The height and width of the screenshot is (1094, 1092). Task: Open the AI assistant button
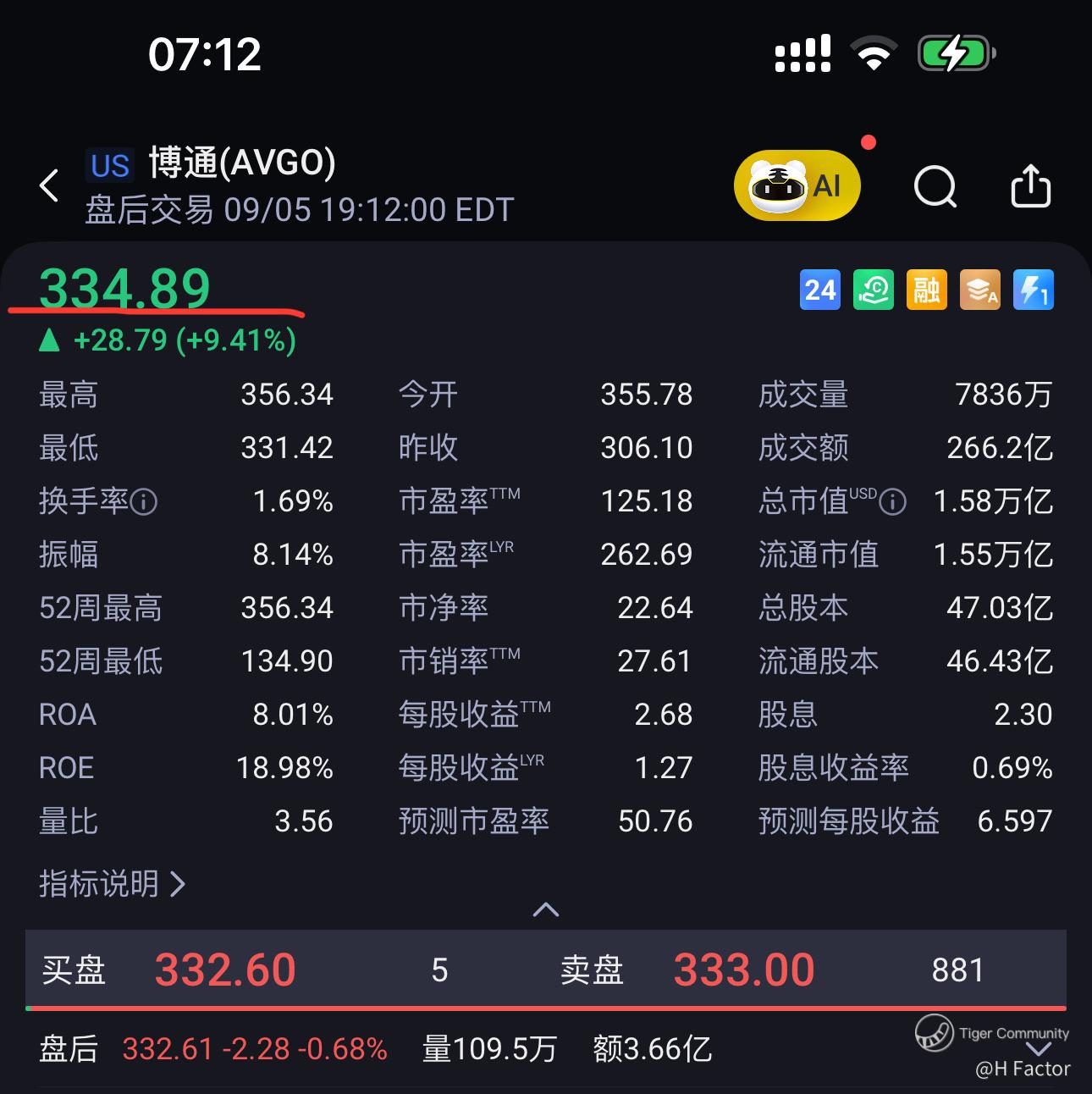coord(797,185)
